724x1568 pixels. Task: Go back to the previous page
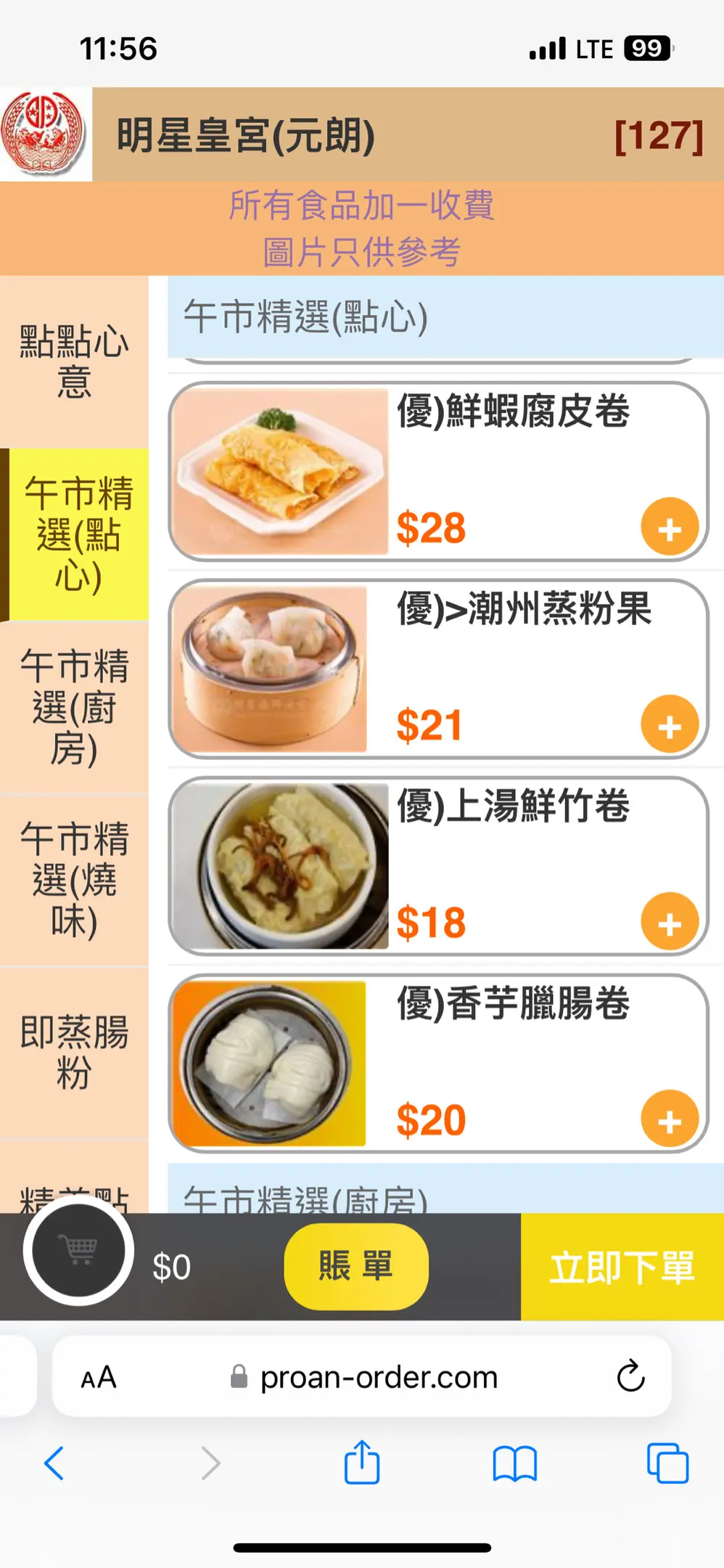coord(54,1463)
